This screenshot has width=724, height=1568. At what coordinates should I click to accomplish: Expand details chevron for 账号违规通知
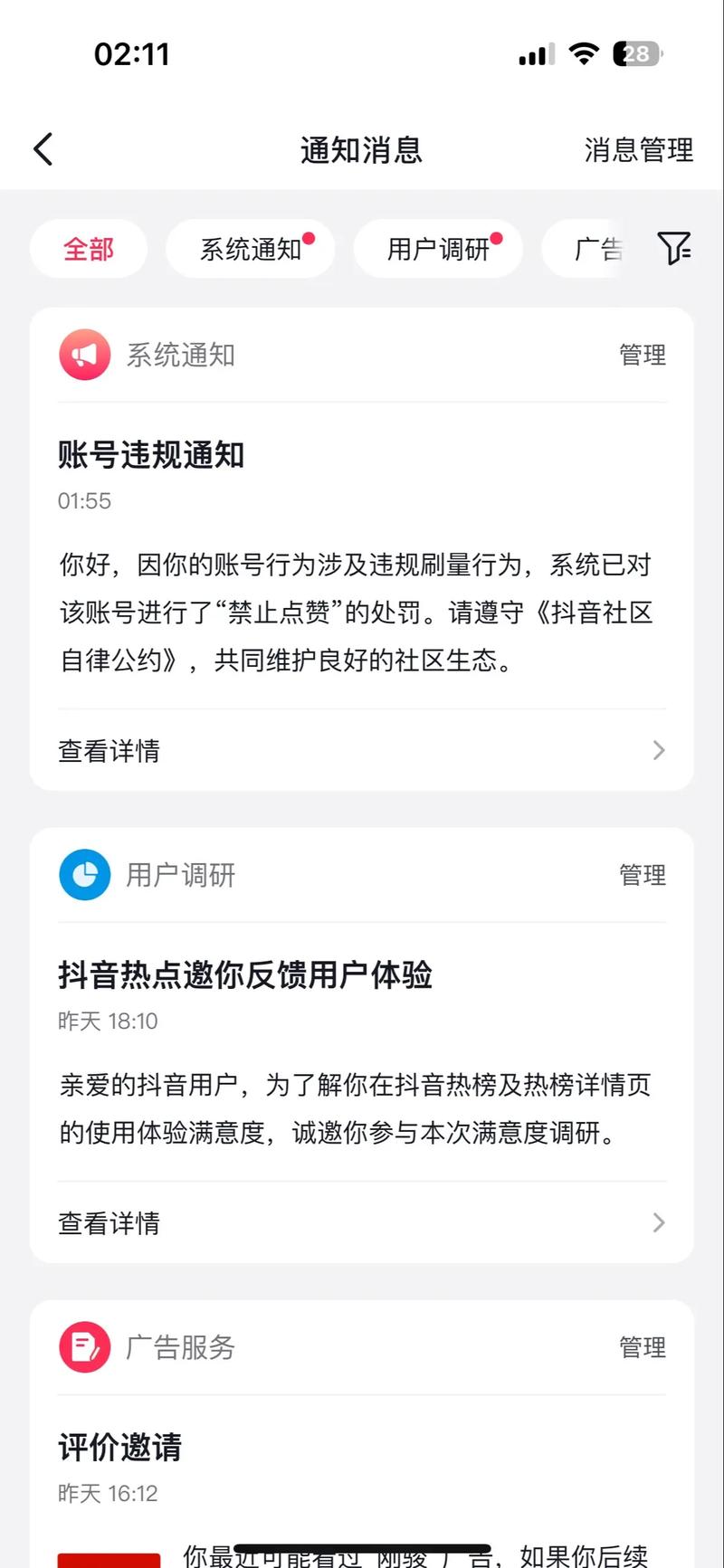(658, 750)
